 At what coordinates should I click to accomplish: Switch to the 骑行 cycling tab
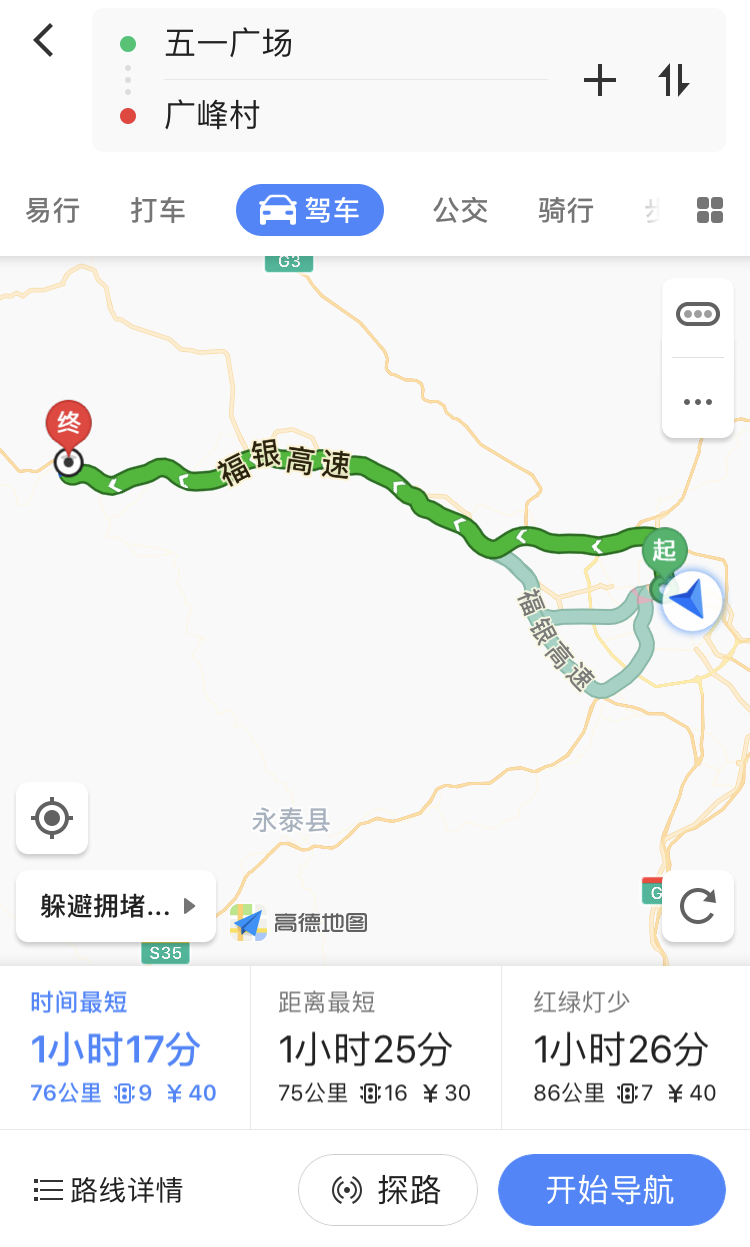566,210
